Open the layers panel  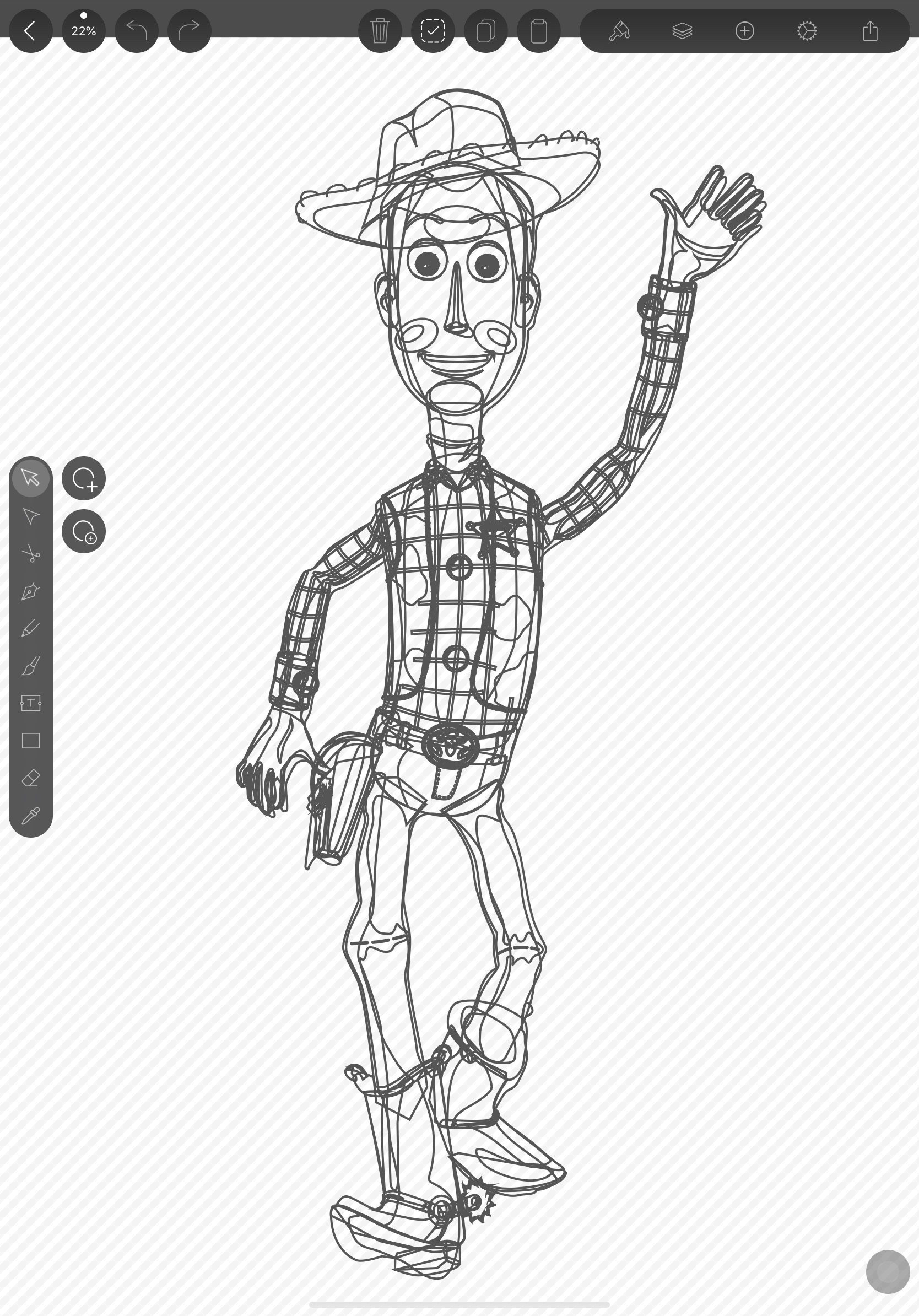(682, 31)
